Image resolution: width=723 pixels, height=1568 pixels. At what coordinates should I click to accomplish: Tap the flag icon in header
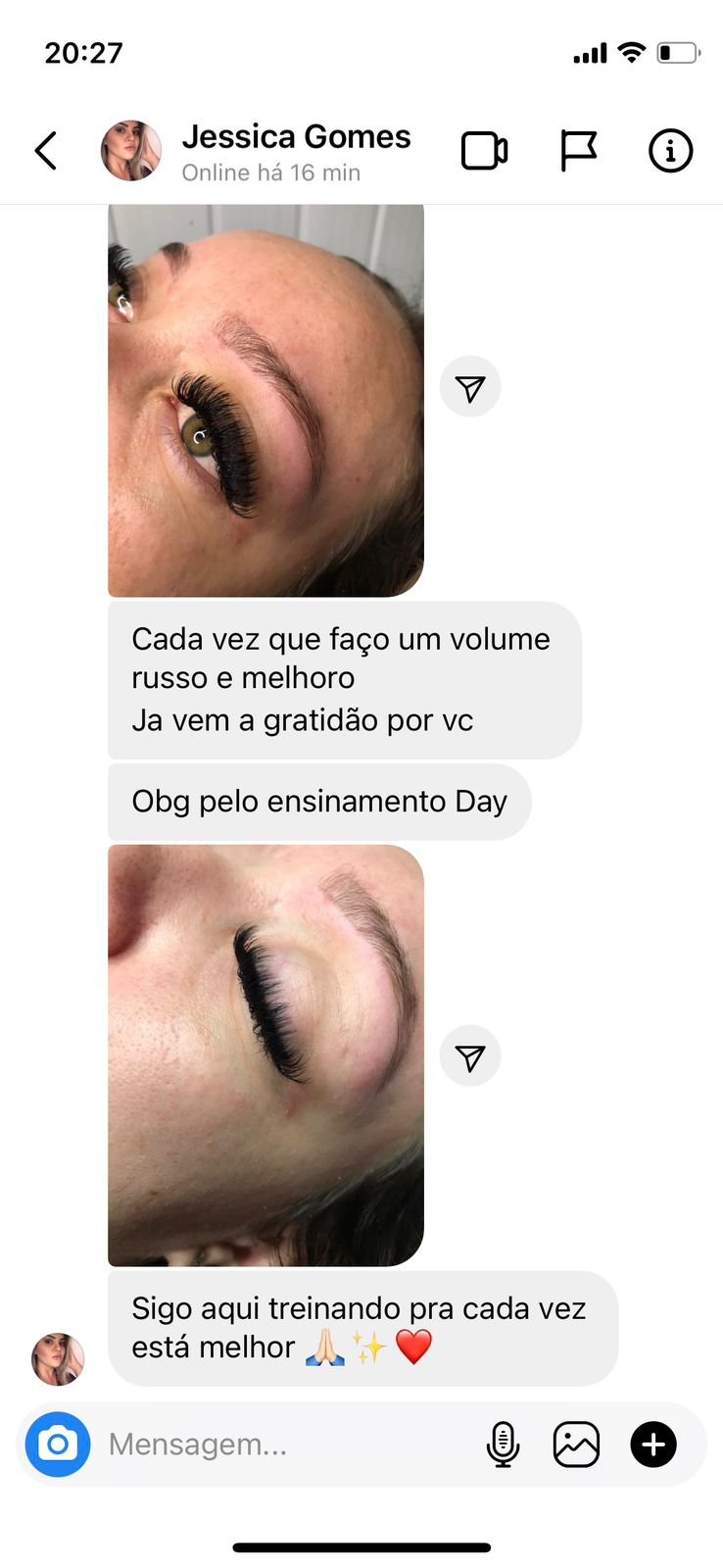pos(578,151)
